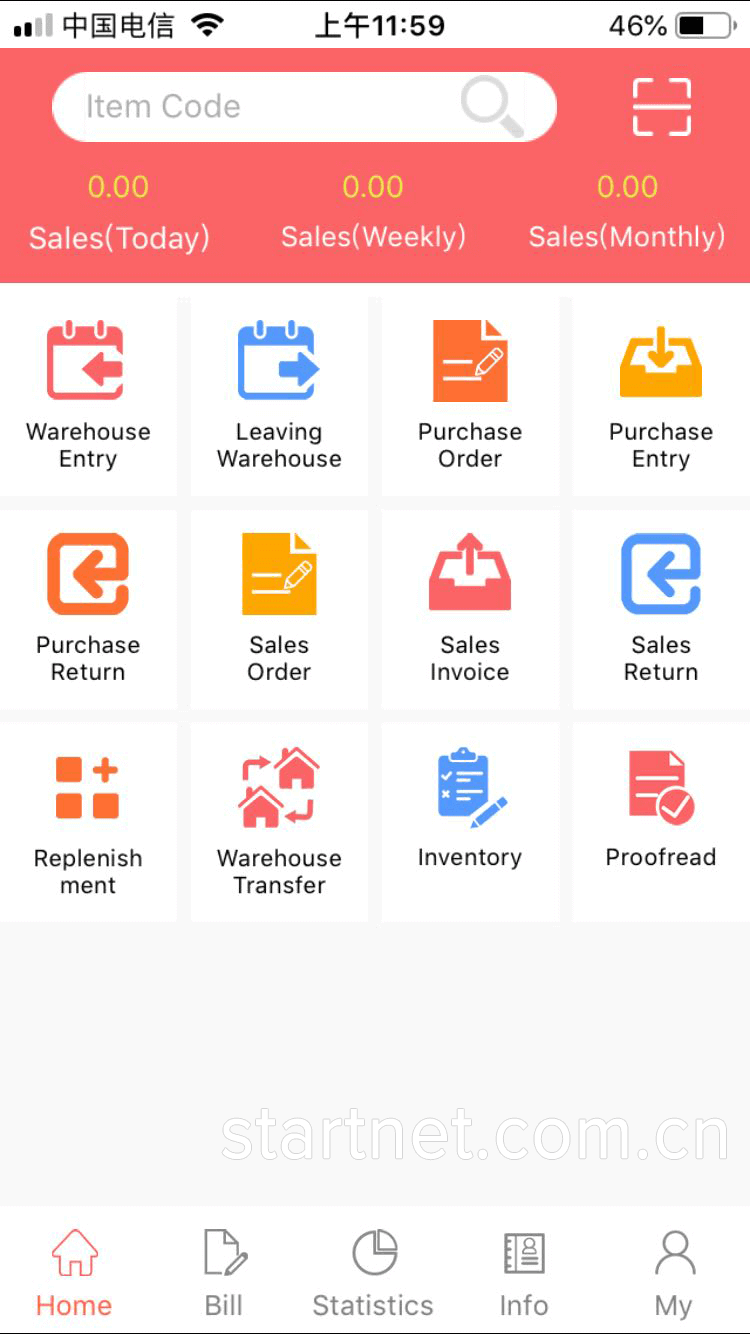Image resolution: width=750 pixels, height=1334 pixels.
Task: Open Sales Invoice
Action: pyautogui.click(x=470, y=608)
